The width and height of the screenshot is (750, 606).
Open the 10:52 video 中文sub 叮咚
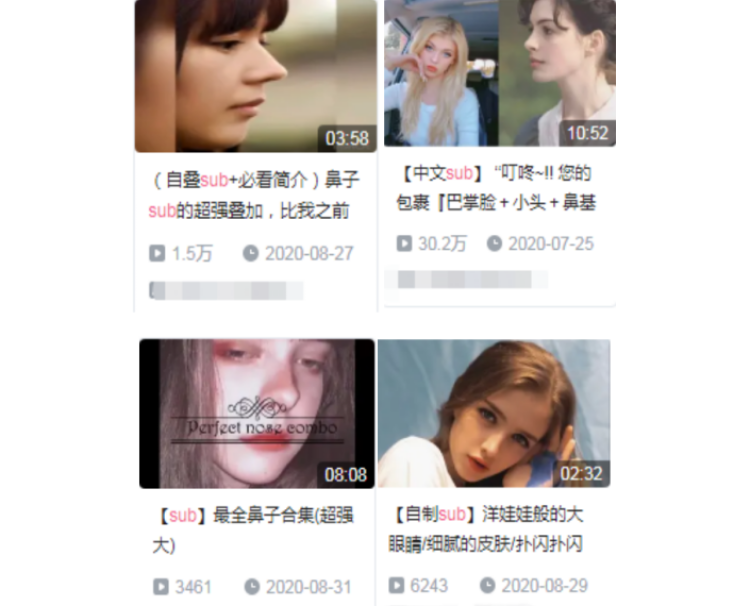(x=499, y=74)
